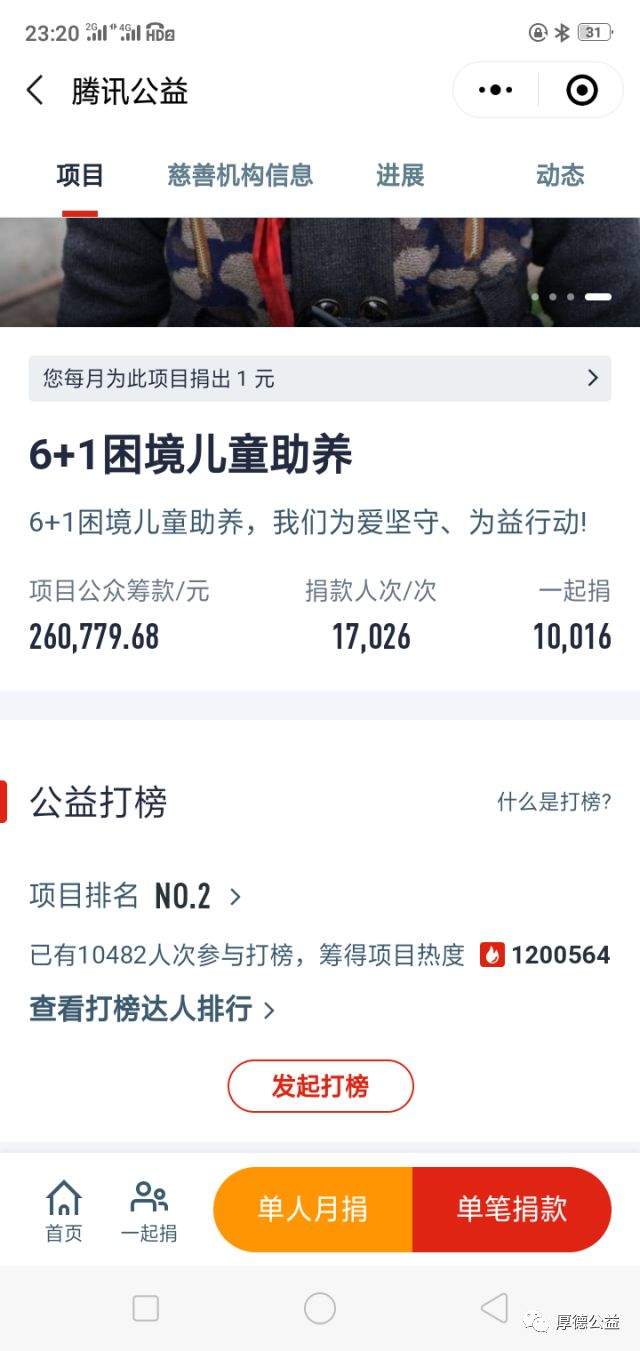Choose 单人月捐 monthly donation
The height and width of the screenshot is (1351, 640).
coord(313,1209)
